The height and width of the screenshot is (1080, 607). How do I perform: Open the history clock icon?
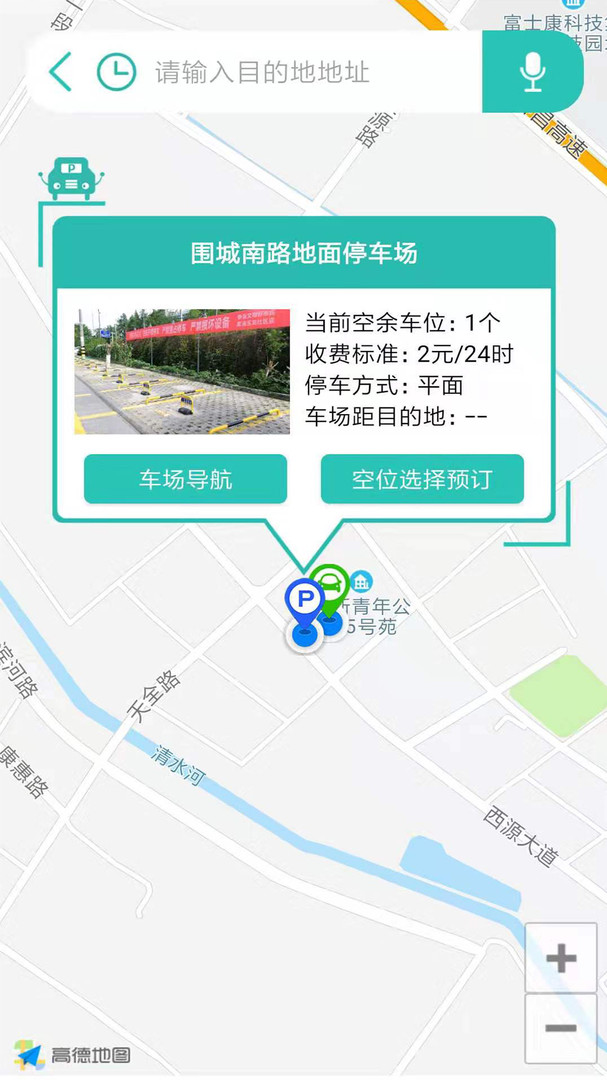point(116,72)
